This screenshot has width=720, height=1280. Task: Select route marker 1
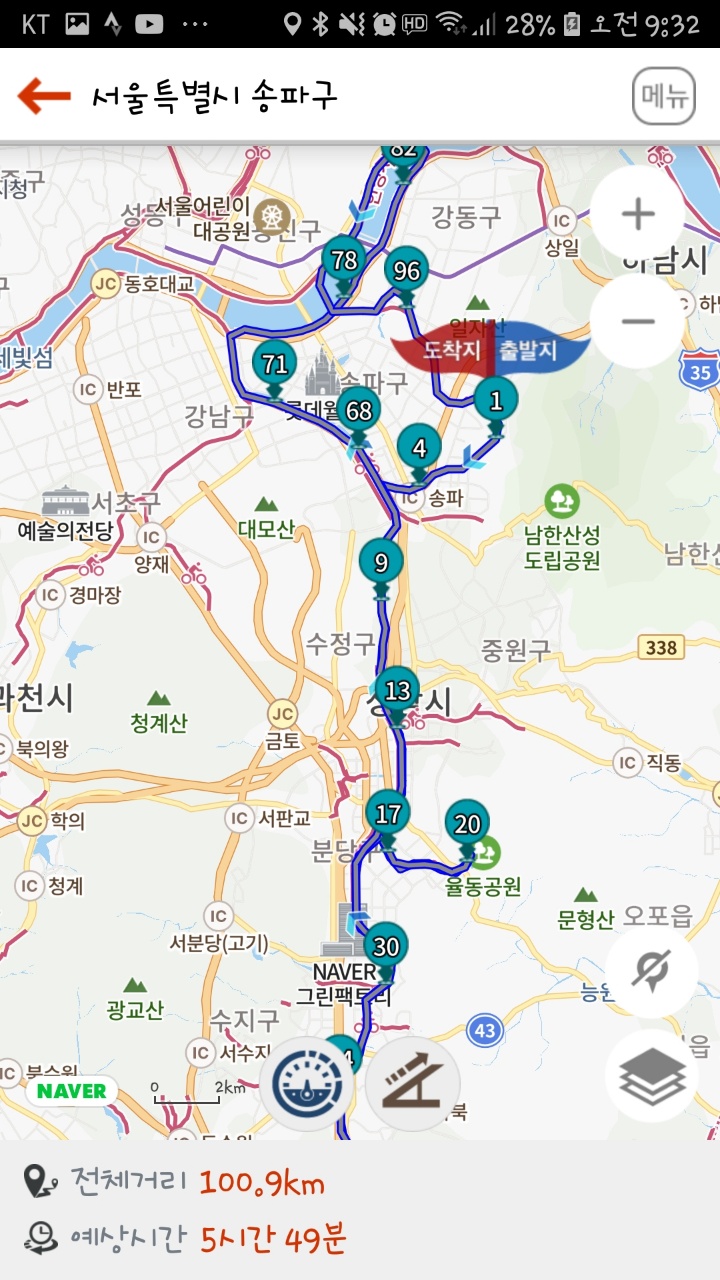496,402
